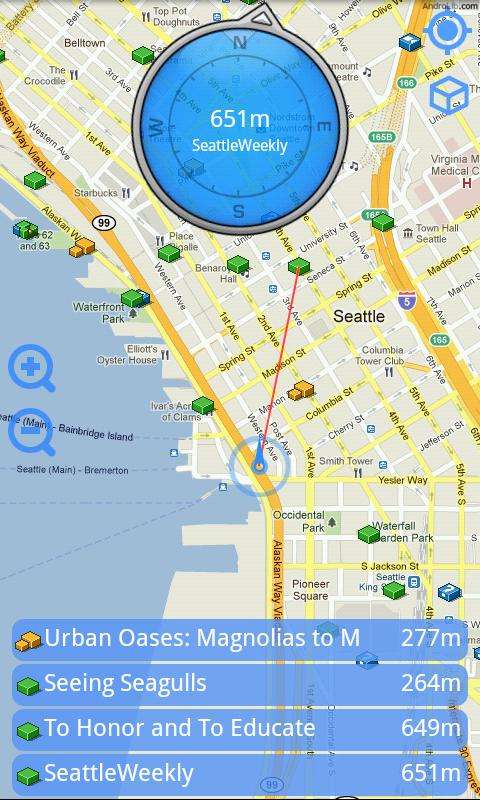This screenshot has width=480, height=800.
Task: Center map on my current location
Action: pos(448,31)
